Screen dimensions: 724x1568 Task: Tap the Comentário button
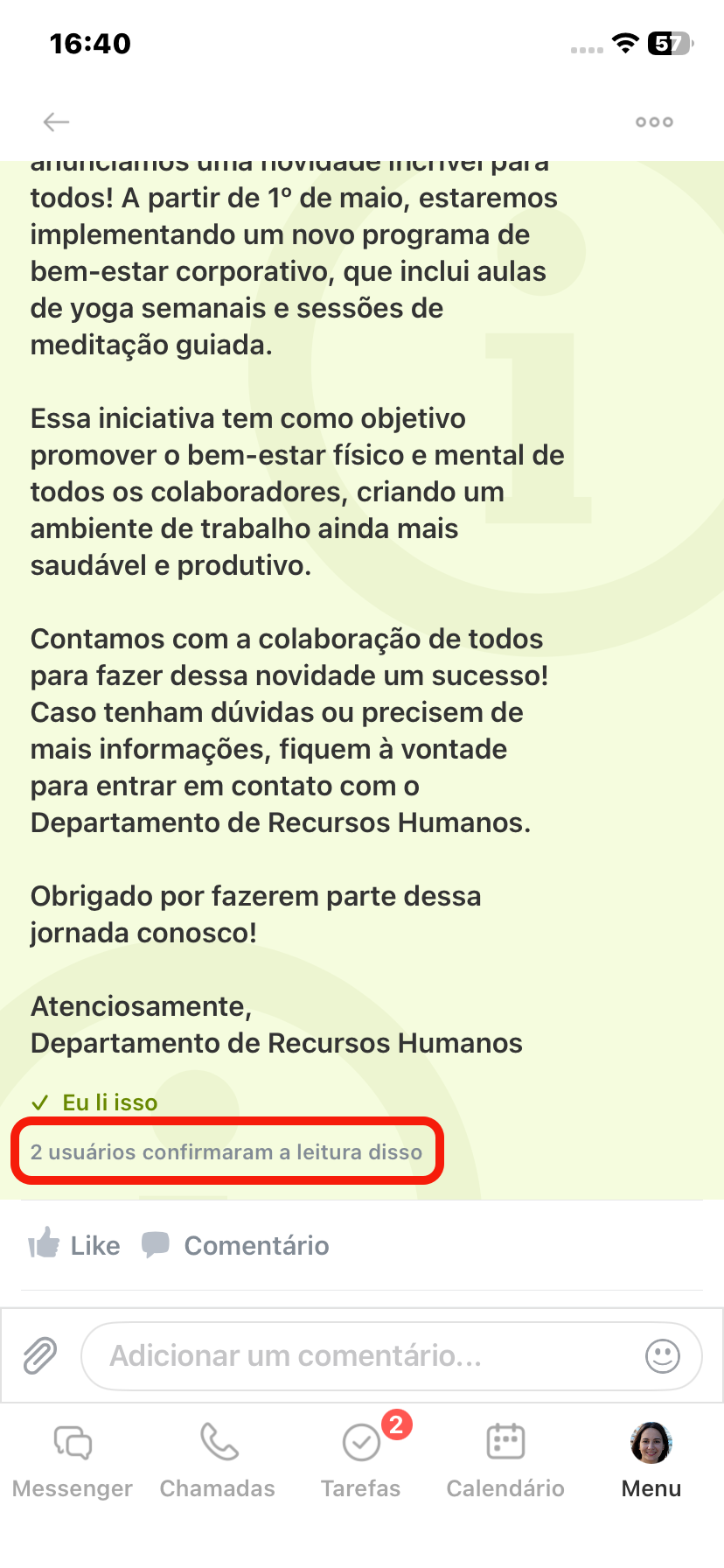(236, 1244)
